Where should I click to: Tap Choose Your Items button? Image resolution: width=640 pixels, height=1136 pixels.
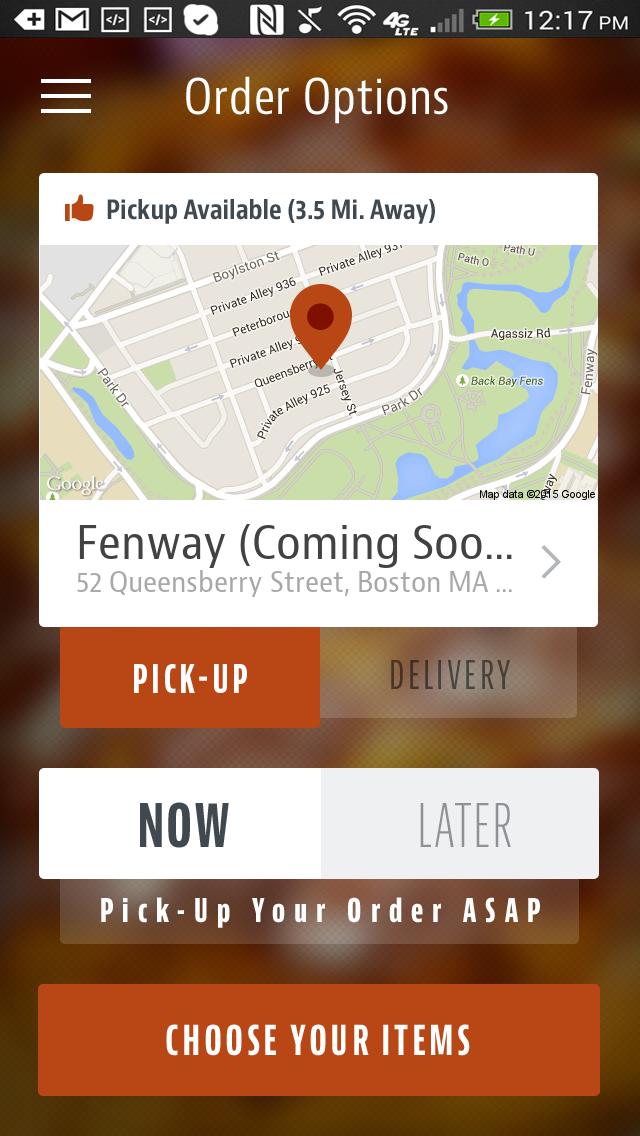(x=318, y=1040)
